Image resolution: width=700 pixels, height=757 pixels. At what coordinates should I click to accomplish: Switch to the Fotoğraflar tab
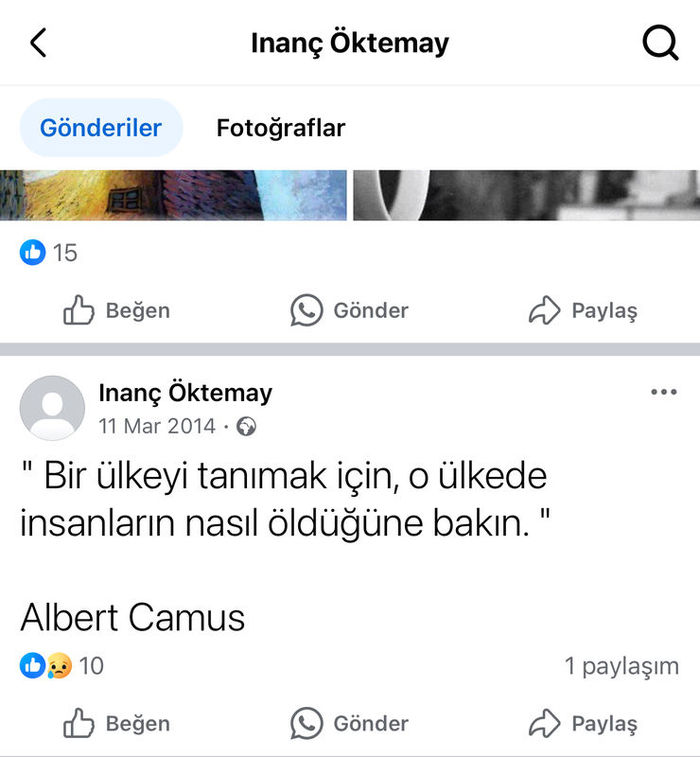point(281,128)
